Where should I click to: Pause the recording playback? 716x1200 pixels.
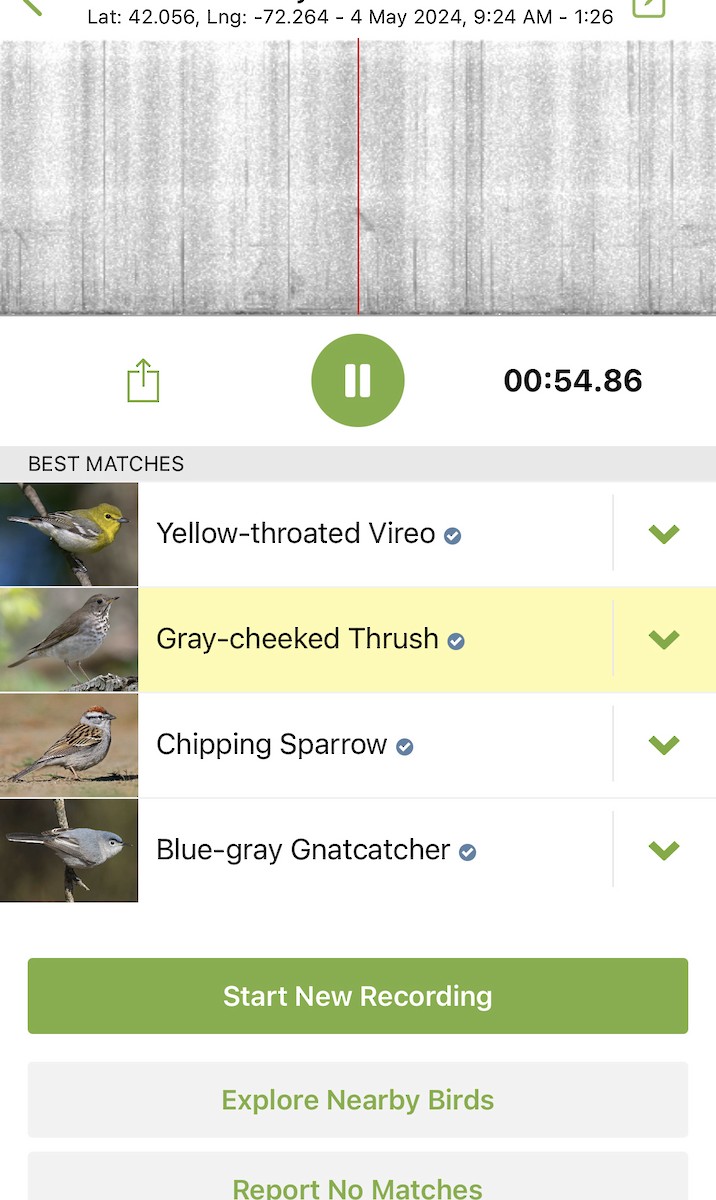pos(358,381)
